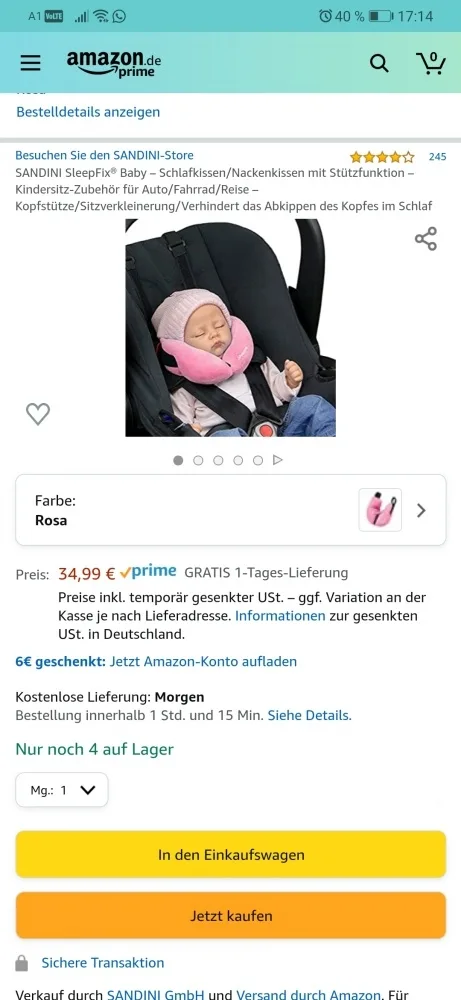Add item with In den Einkaufswagen
Image resolution: width=461 pixels, height=1000 pixels.
(x=231, y=855)
